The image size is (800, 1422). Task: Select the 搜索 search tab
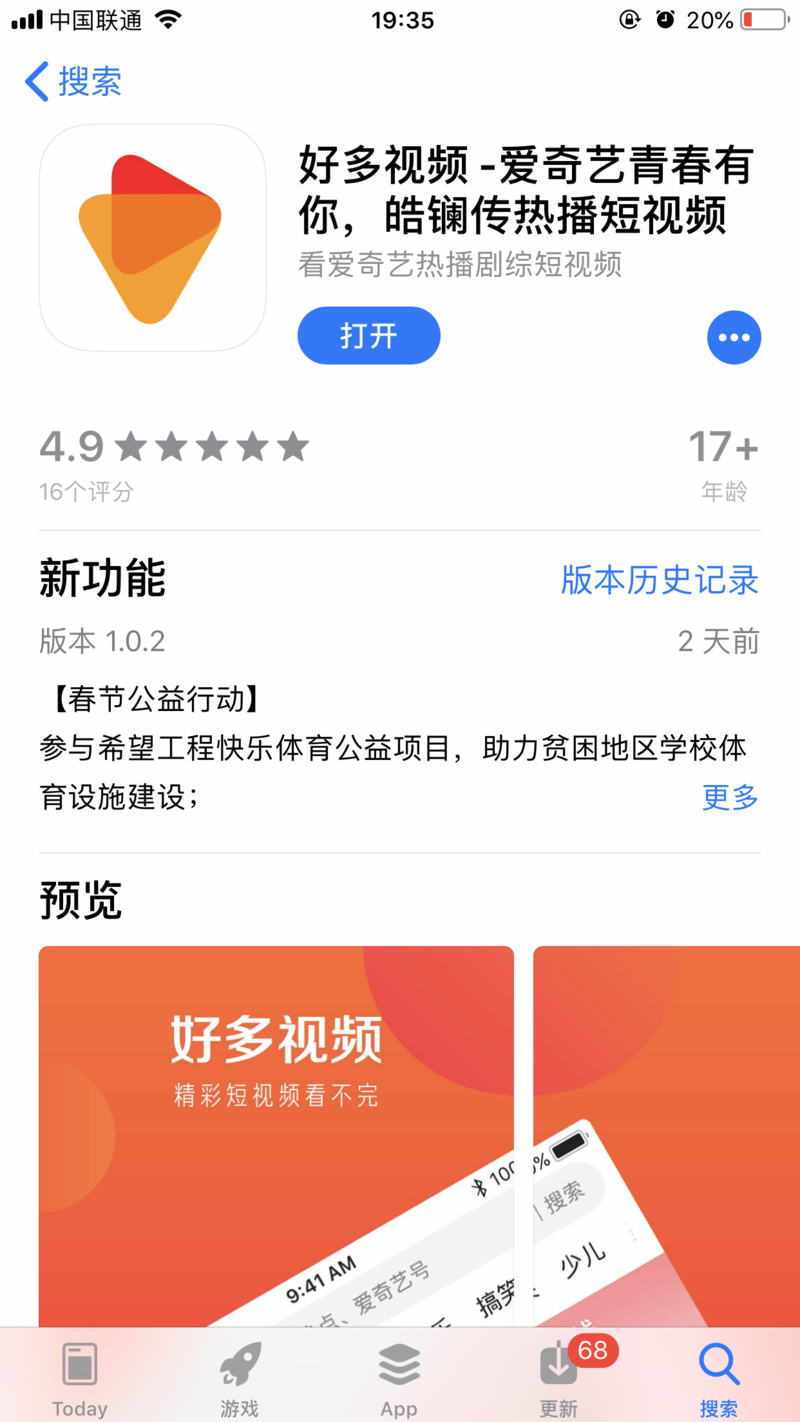point(718,1380)
